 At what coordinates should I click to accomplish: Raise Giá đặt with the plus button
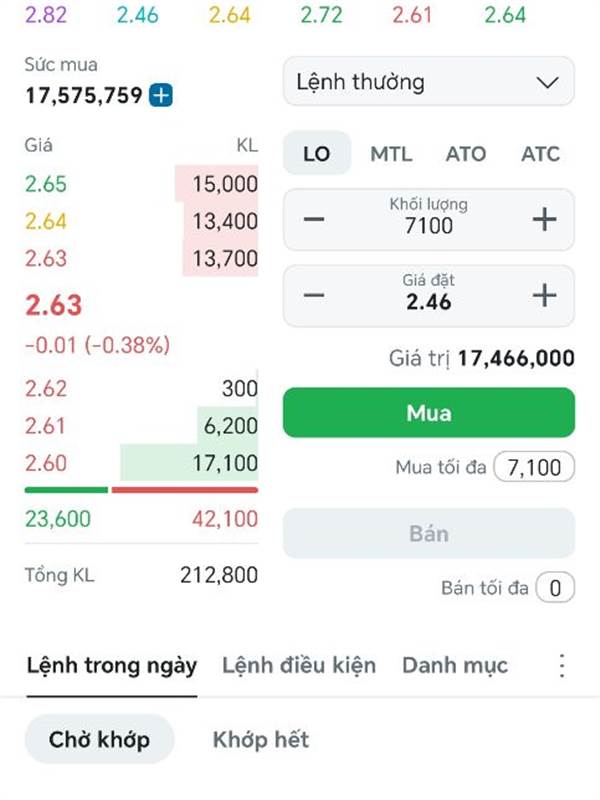[544, 296]
